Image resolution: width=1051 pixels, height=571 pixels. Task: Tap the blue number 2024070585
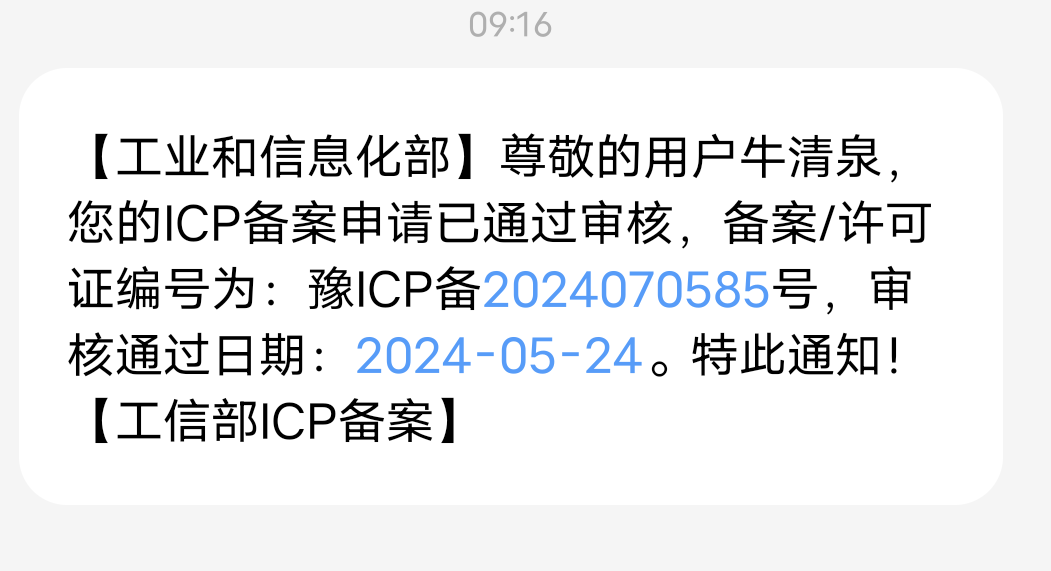[625, 291]
